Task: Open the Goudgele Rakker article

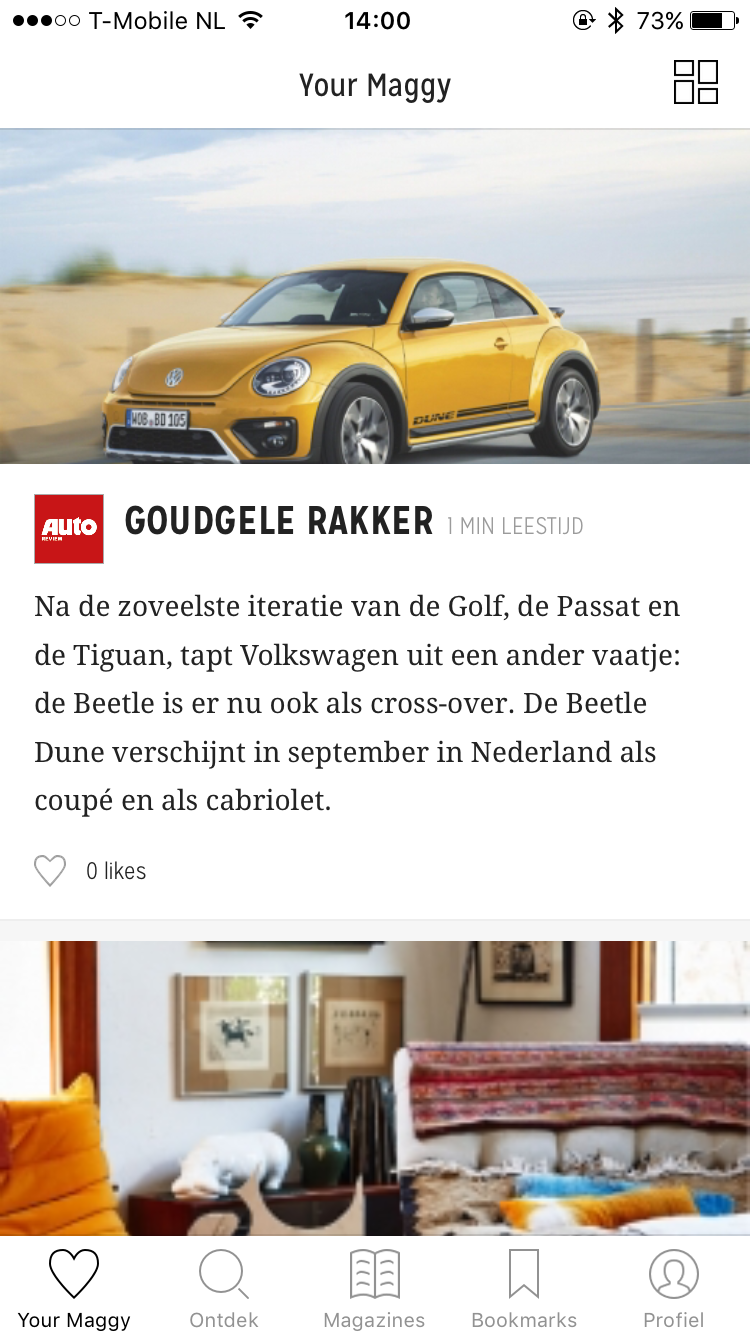Action: pyautogui.click(x=279, y=522)
